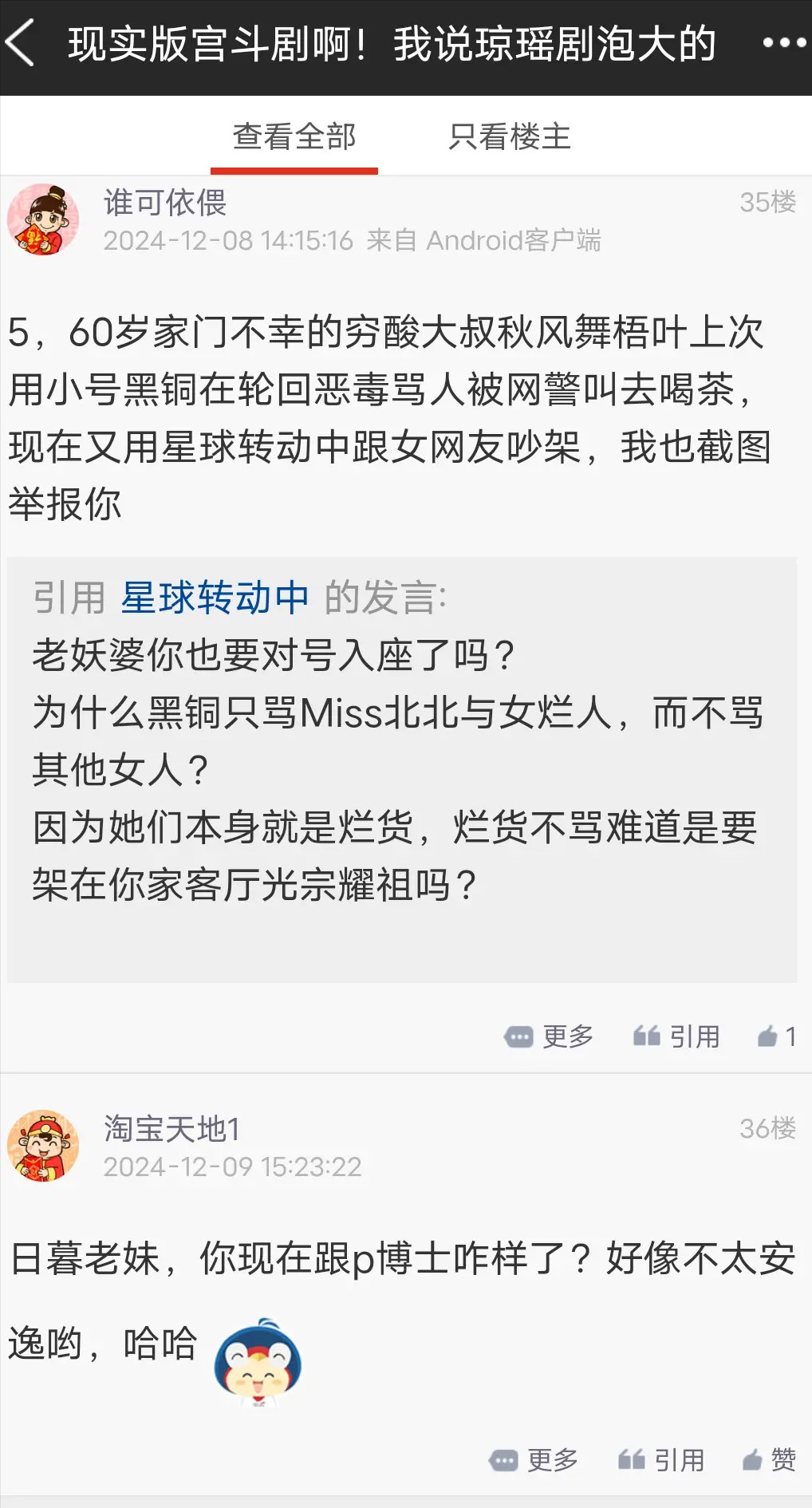812x1508 pixels.
Task: Tap 更多 under 淘宝天地1's post
Action: pos(534,1460)
